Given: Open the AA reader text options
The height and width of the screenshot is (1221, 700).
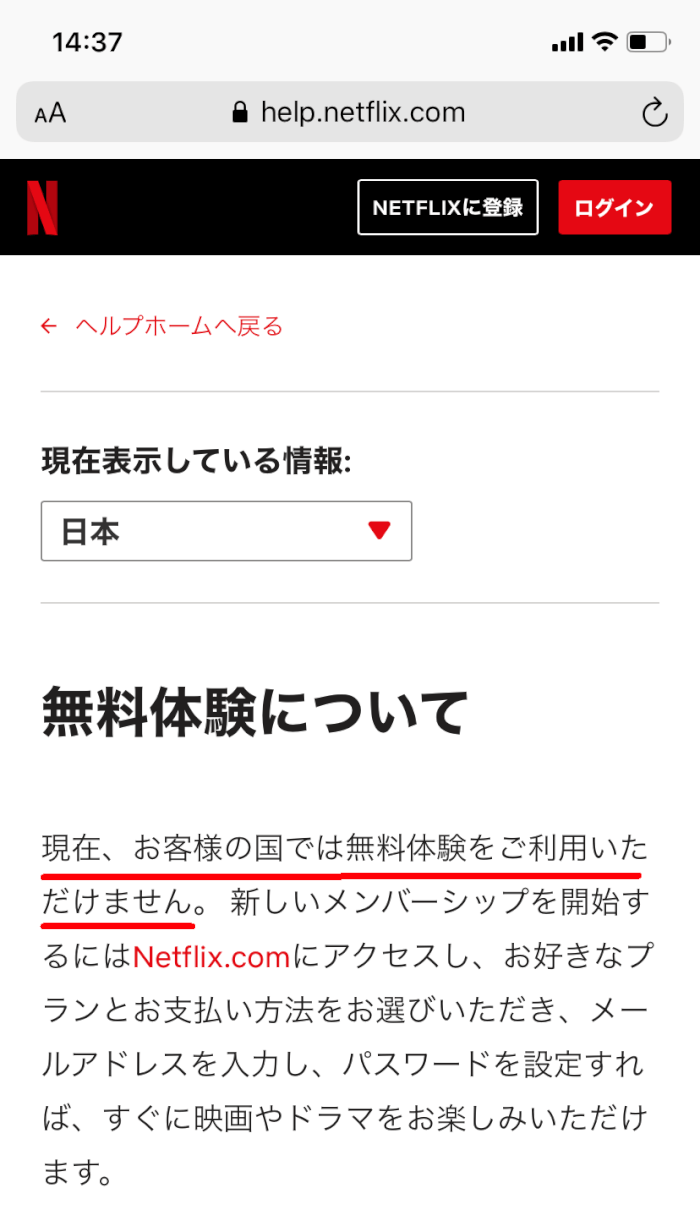Looking at the screenshot, I should (x=50, y=113).
